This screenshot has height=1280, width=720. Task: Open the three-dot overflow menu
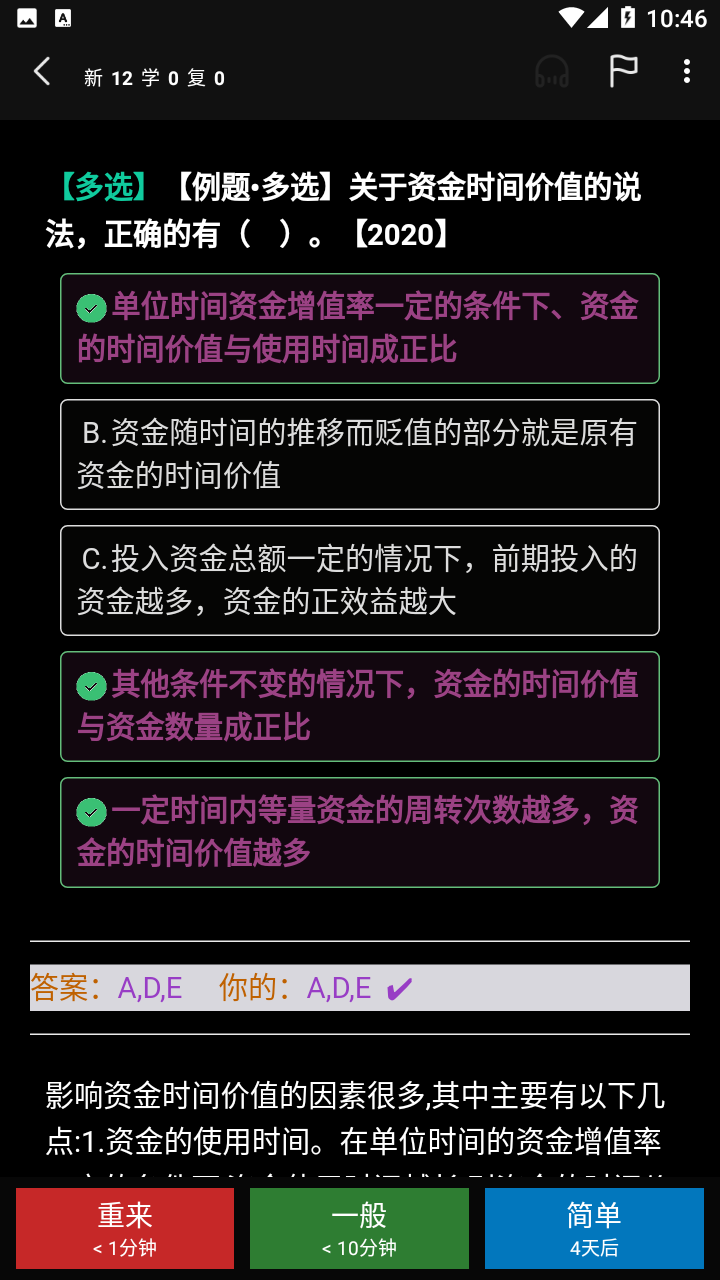[686, 71]
